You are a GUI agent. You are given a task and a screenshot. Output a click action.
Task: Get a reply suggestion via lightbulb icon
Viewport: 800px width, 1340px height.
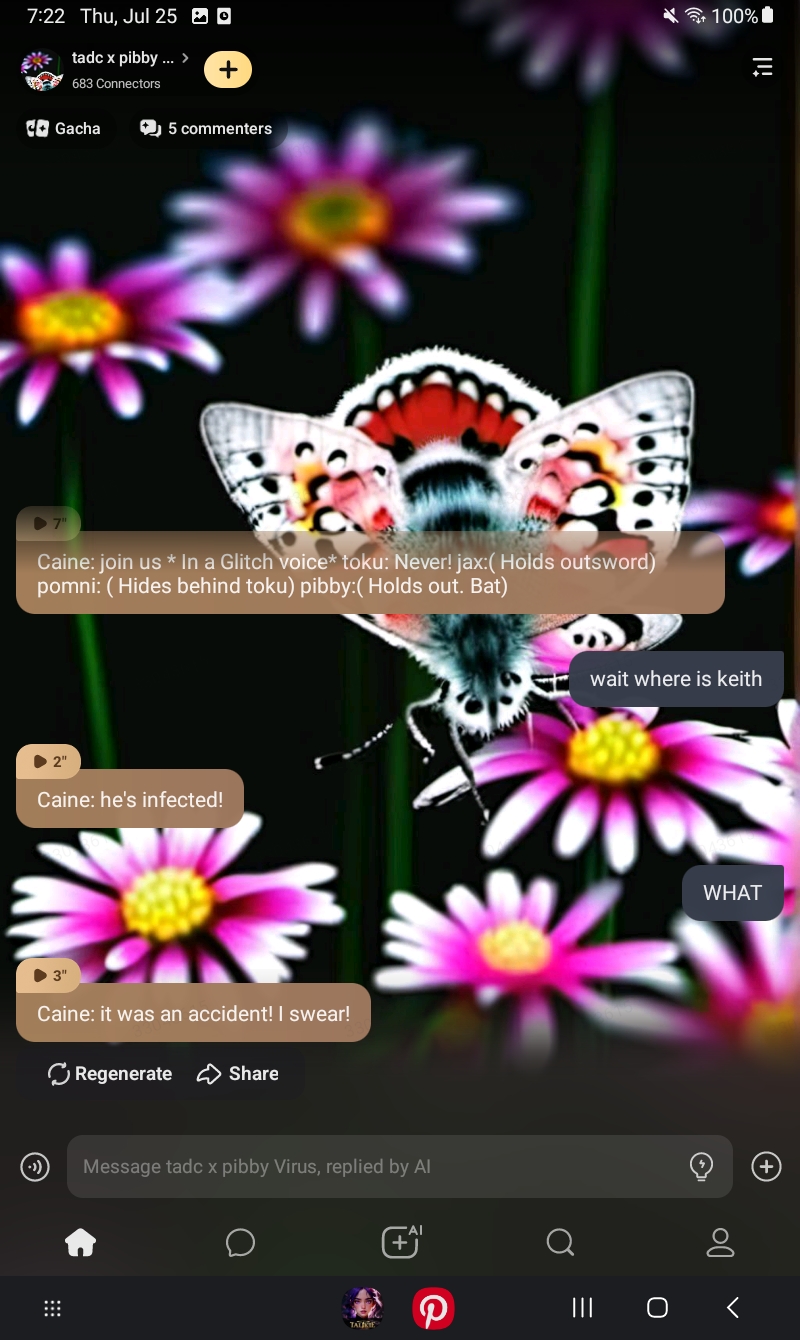click(x=702, y=1166)
